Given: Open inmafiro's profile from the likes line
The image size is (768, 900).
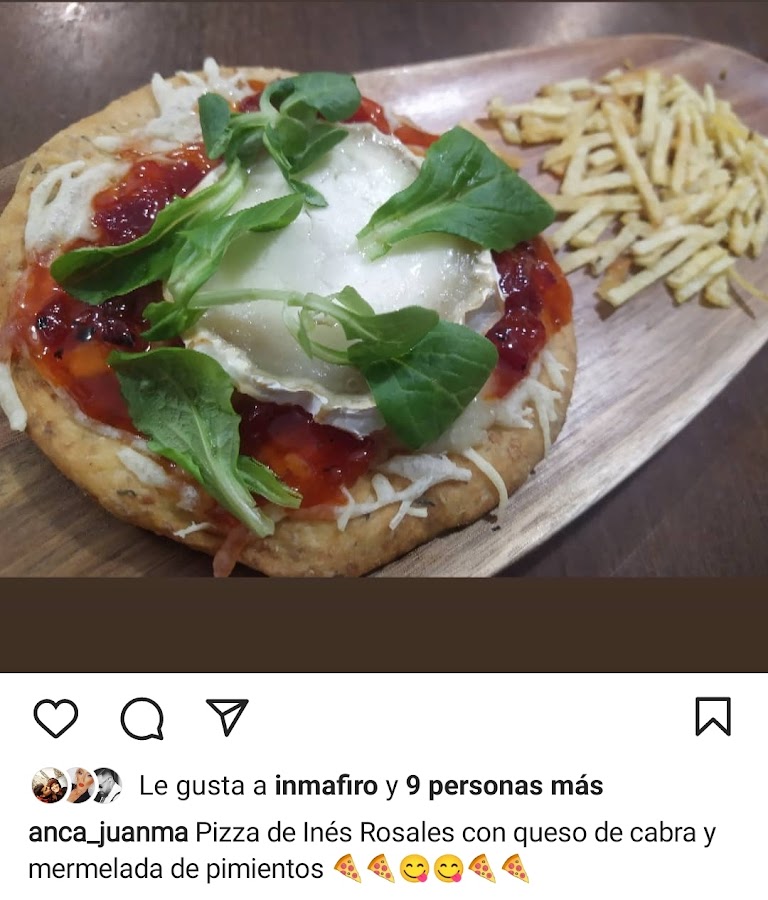Looking at the screenshot, I should (329, 786).
